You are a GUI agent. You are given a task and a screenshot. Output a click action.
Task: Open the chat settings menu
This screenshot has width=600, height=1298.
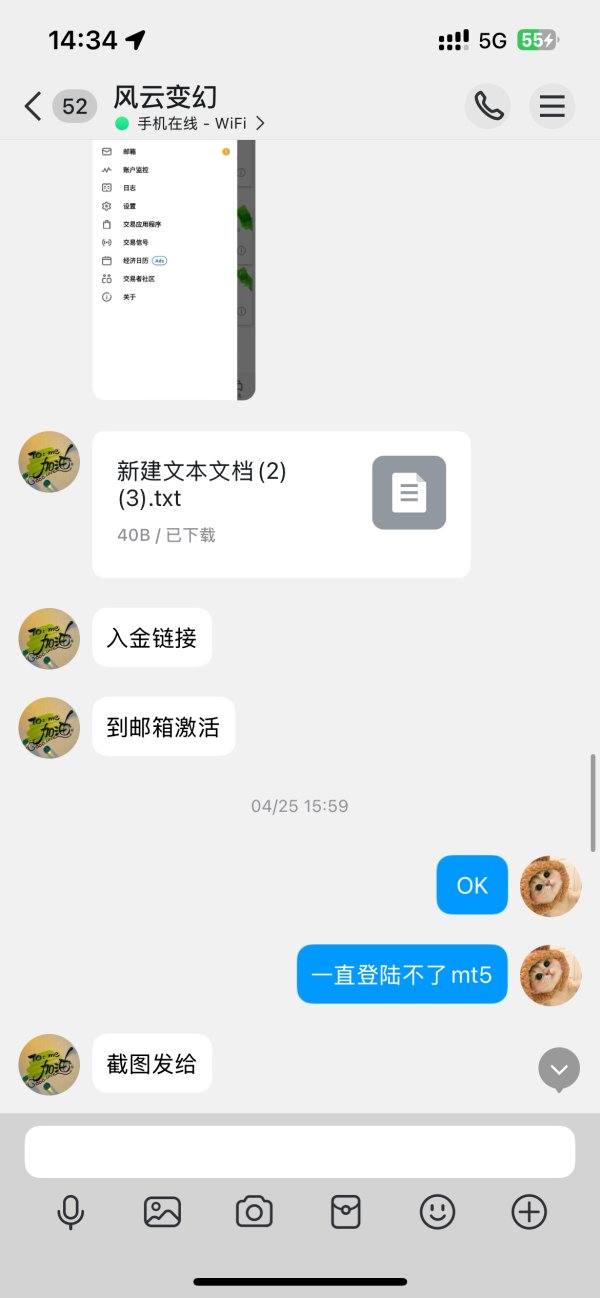coord(552,106)
